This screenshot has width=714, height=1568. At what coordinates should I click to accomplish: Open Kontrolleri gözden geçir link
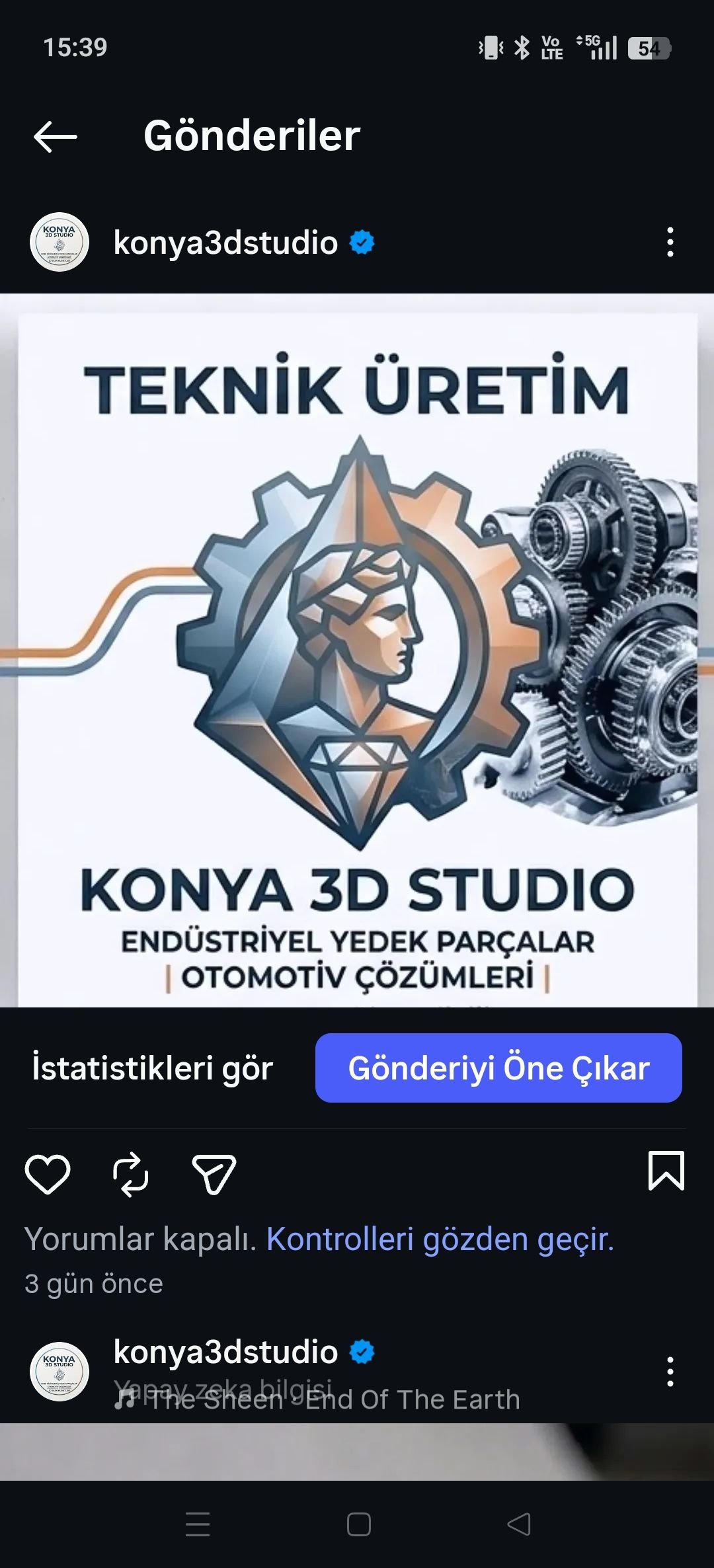[440, 1239]
